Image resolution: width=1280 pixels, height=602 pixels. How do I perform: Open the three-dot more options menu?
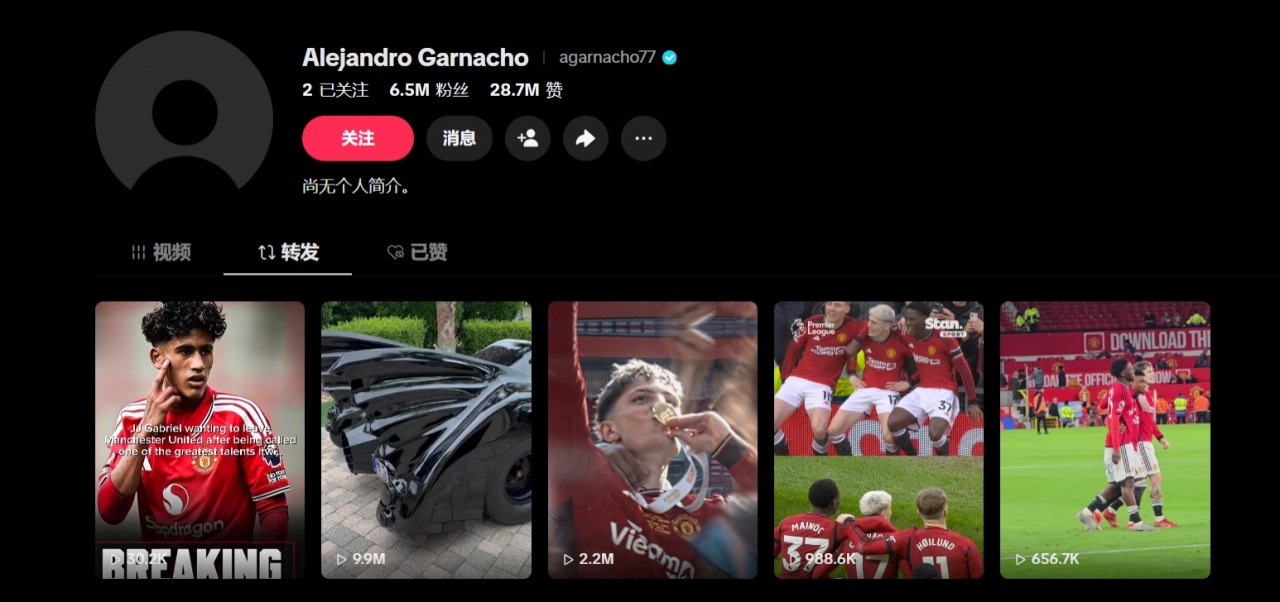pos(644,138)
